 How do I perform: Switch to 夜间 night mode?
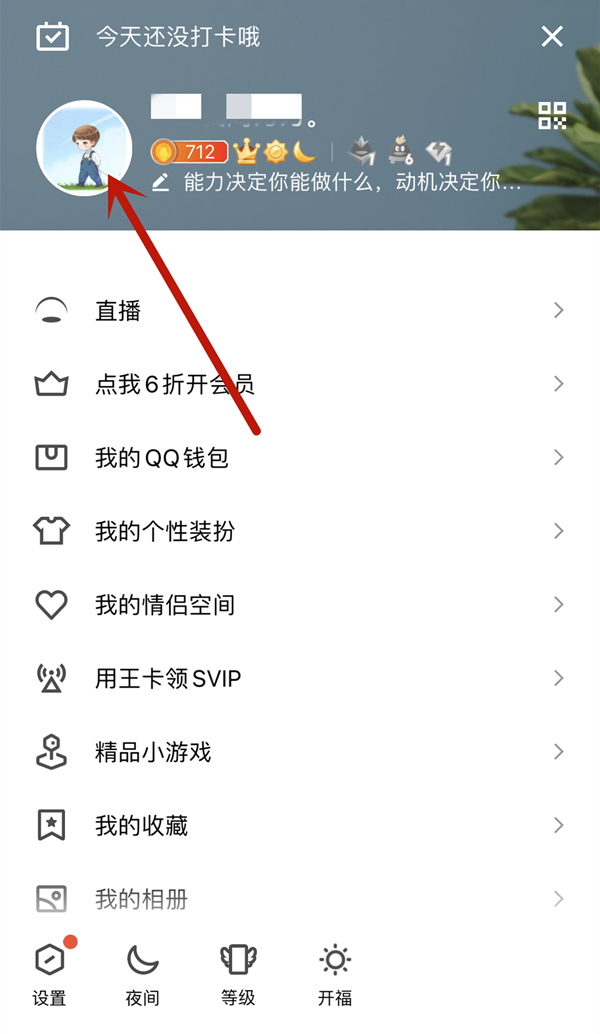tap(143, 974)
